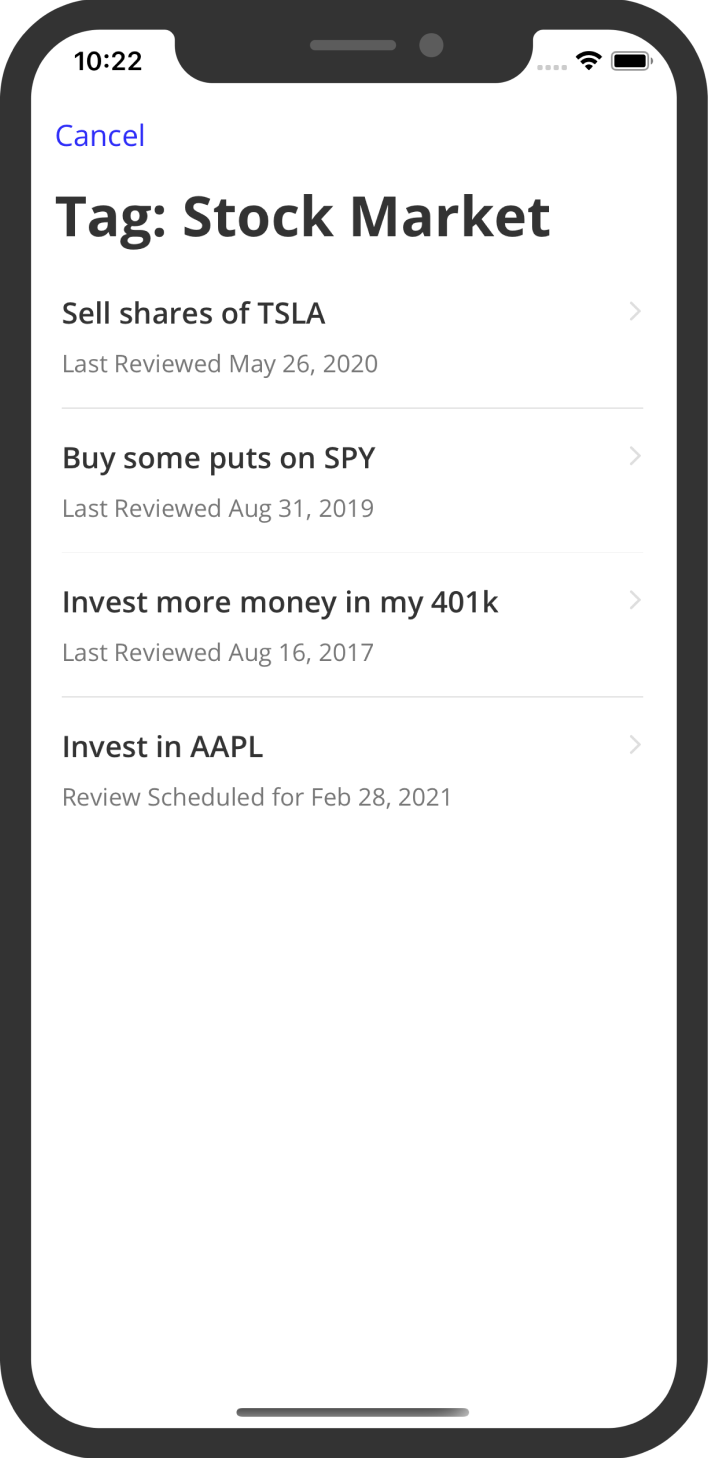Open Buy some puts on SPY

[x=352, y=481]
